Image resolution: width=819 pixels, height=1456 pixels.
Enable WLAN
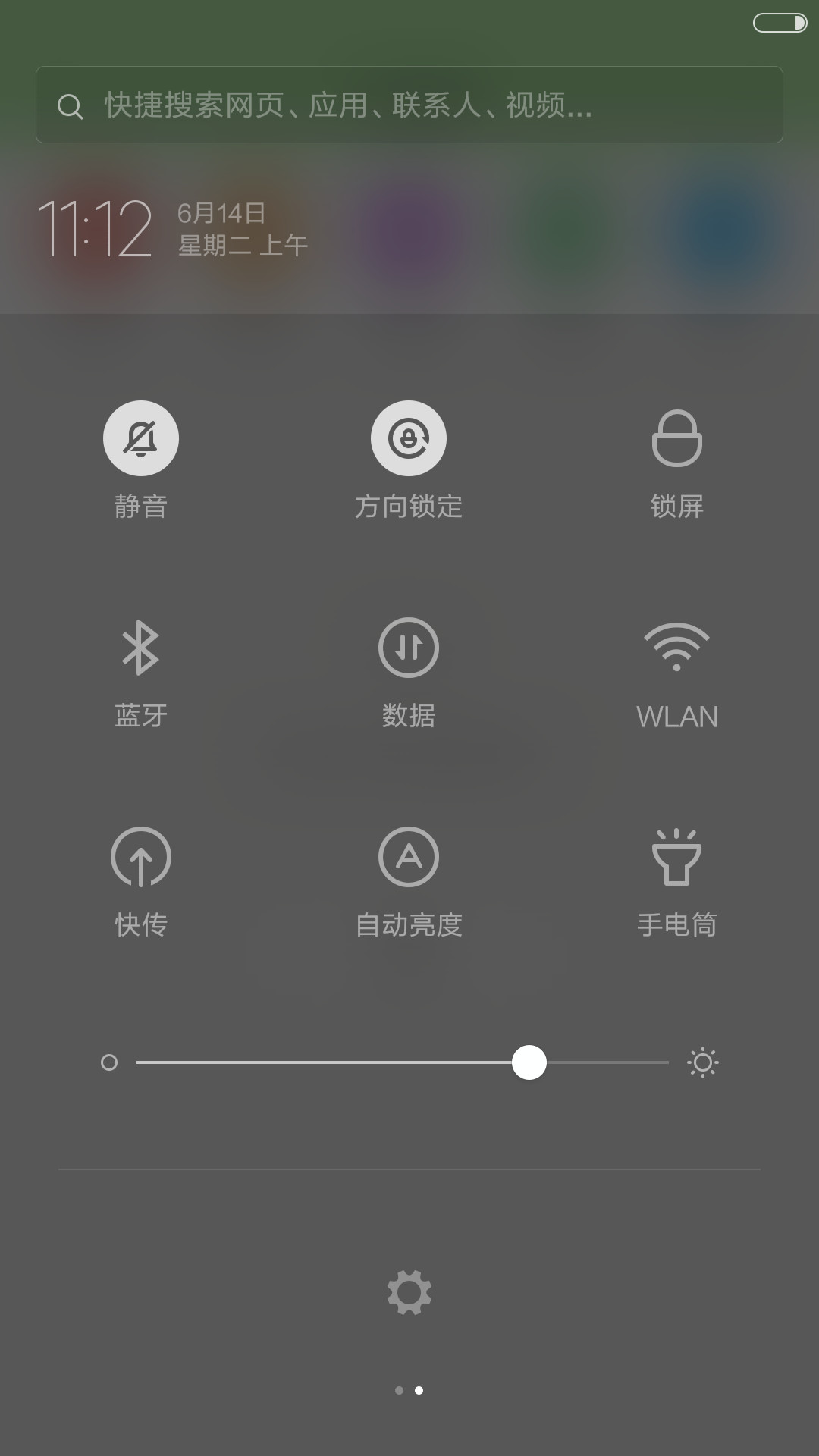point(677,647)
